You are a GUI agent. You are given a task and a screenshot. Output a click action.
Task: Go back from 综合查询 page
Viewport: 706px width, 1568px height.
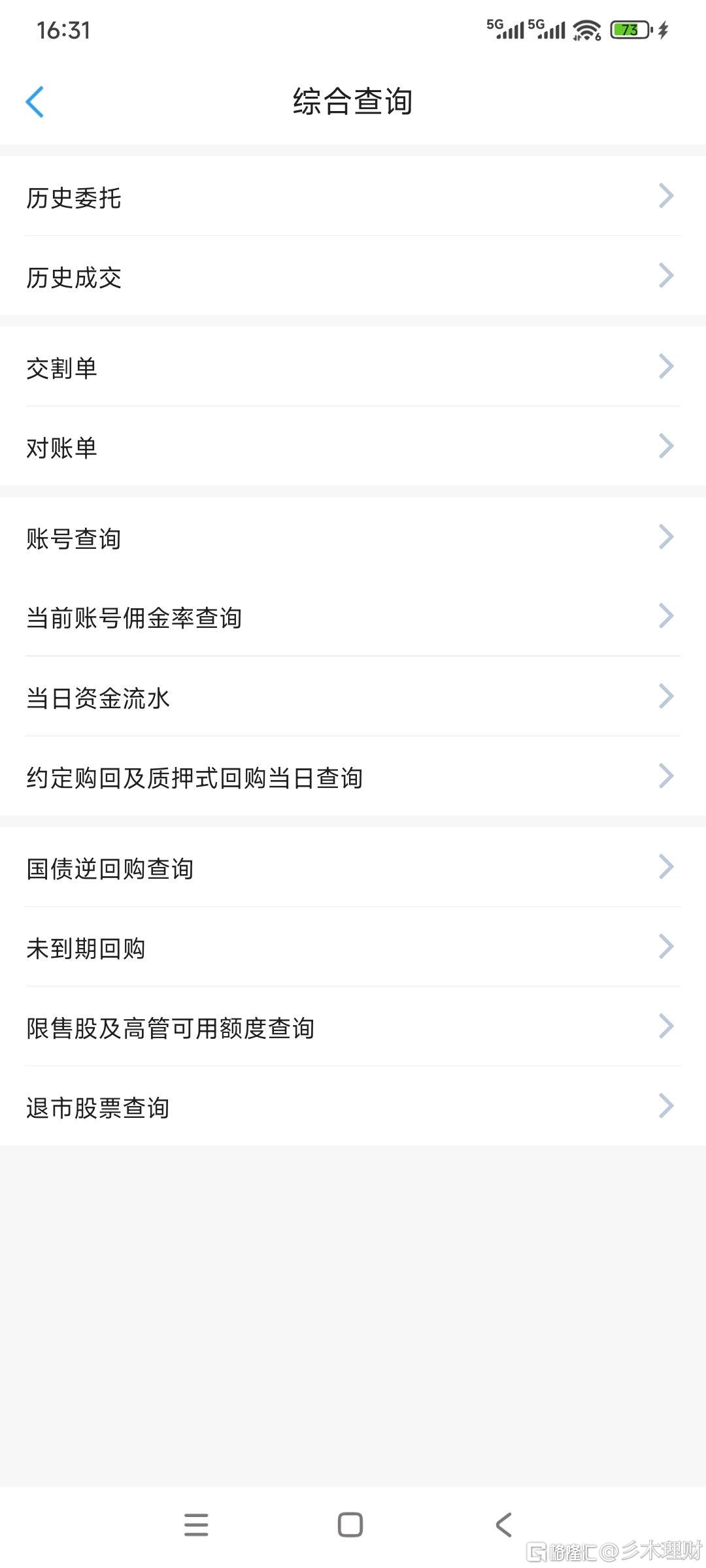[x=35, y=102]
